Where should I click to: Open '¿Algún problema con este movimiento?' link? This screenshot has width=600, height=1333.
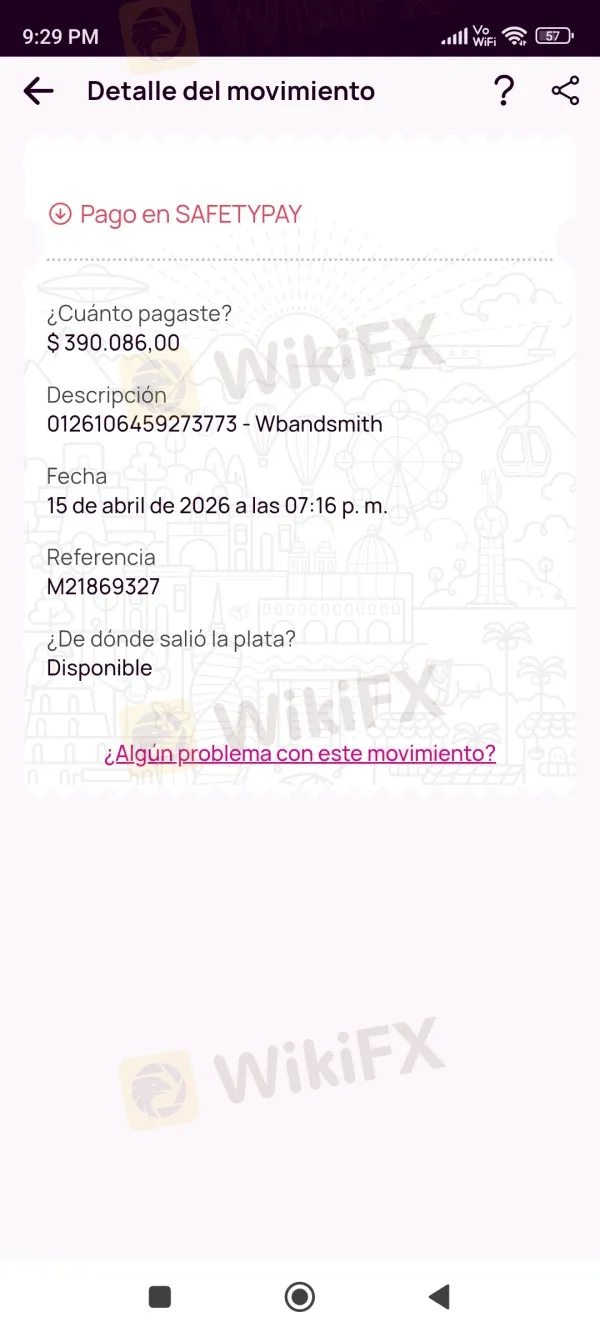pos(300,753)
